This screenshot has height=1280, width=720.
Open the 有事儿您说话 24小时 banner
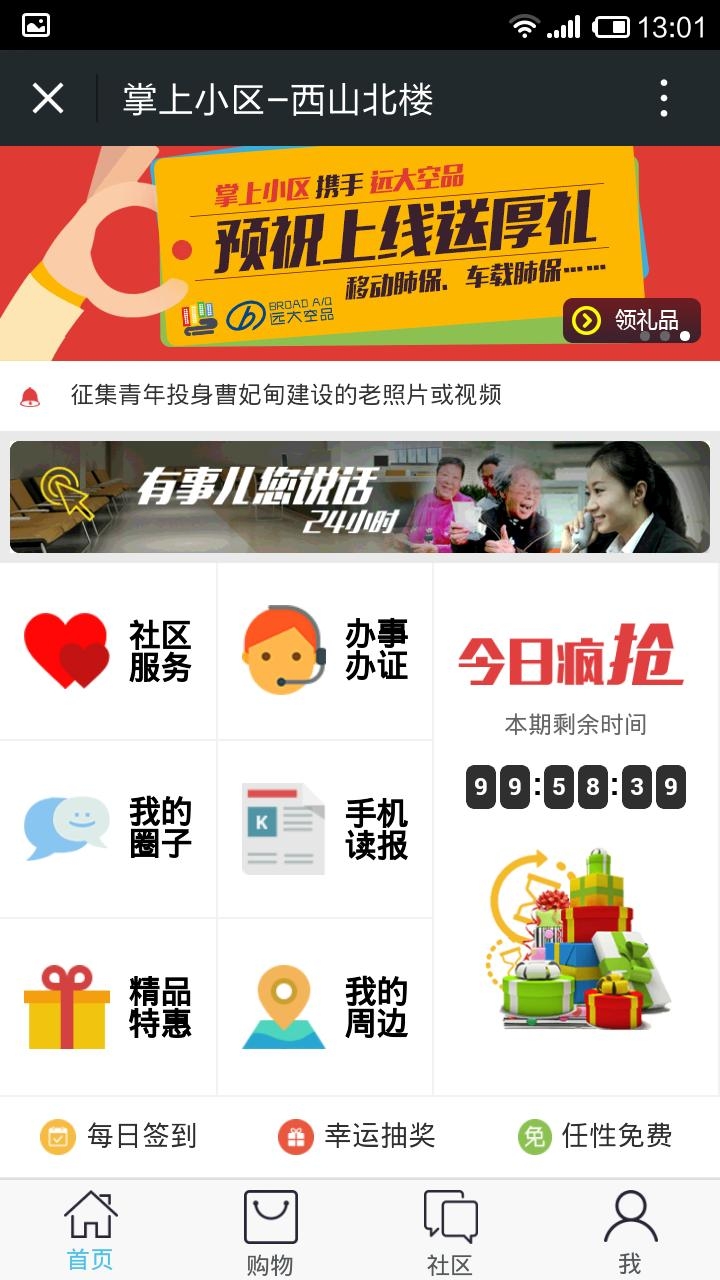[360, 497]
